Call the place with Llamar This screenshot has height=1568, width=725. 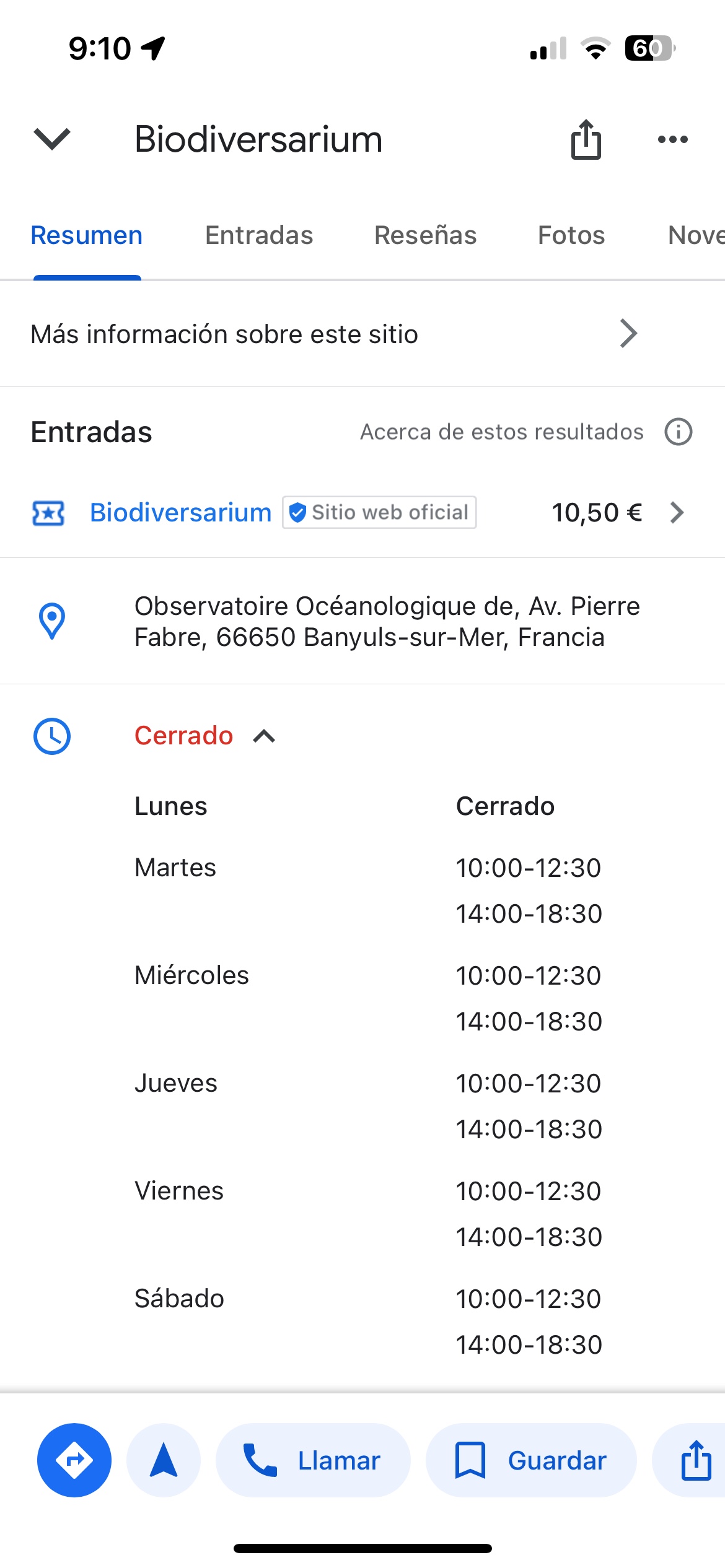click(x=313, y=1460)
